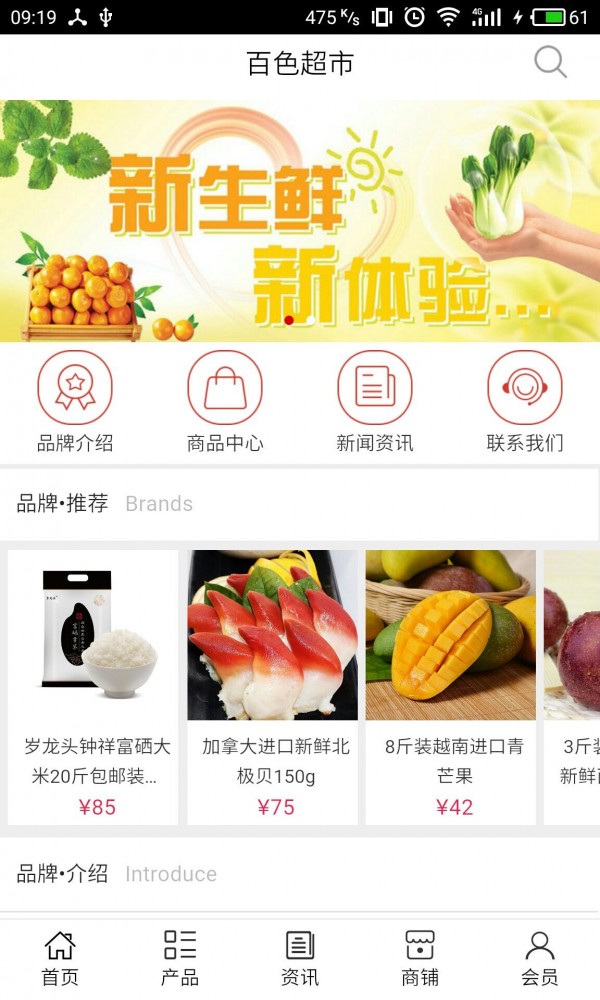Open the 资讯 news tab
600x1000 pixels.
click(x=300, y=958)
